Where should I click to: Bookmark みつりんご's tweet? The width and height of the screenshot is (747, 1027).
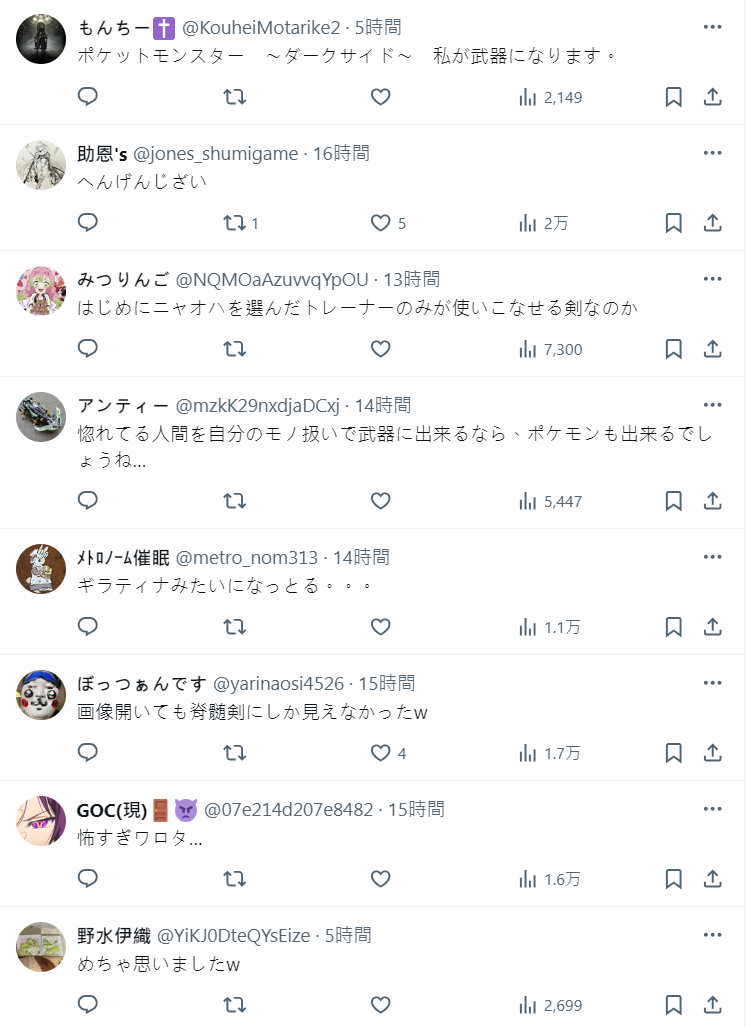coord(674,349)
